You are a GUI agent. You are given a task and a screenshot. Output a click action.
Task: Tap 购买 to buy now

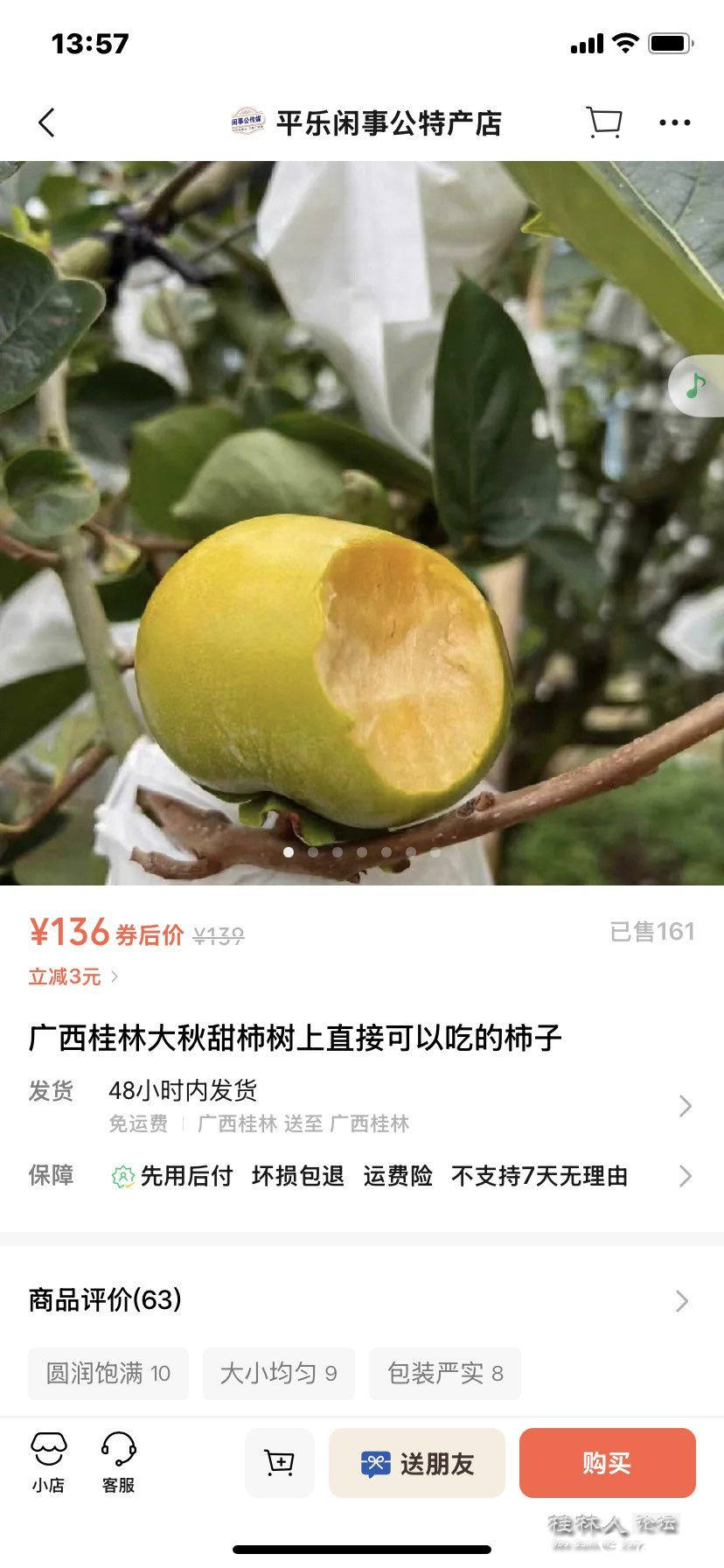click(x=607, y=1462)
